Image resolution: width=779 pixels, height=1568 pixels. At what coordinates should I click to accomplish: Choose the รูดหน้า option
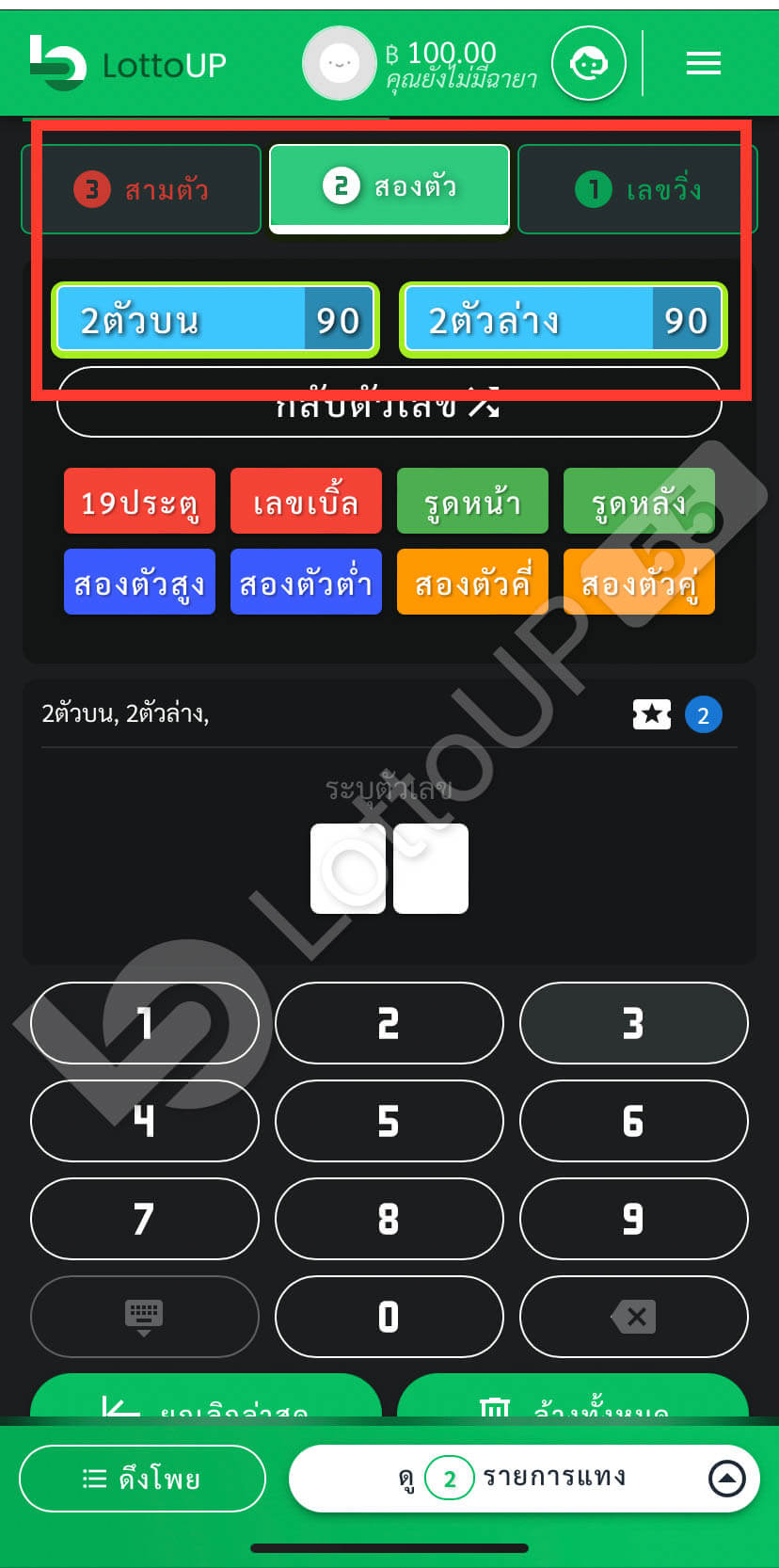pos(472,501)
